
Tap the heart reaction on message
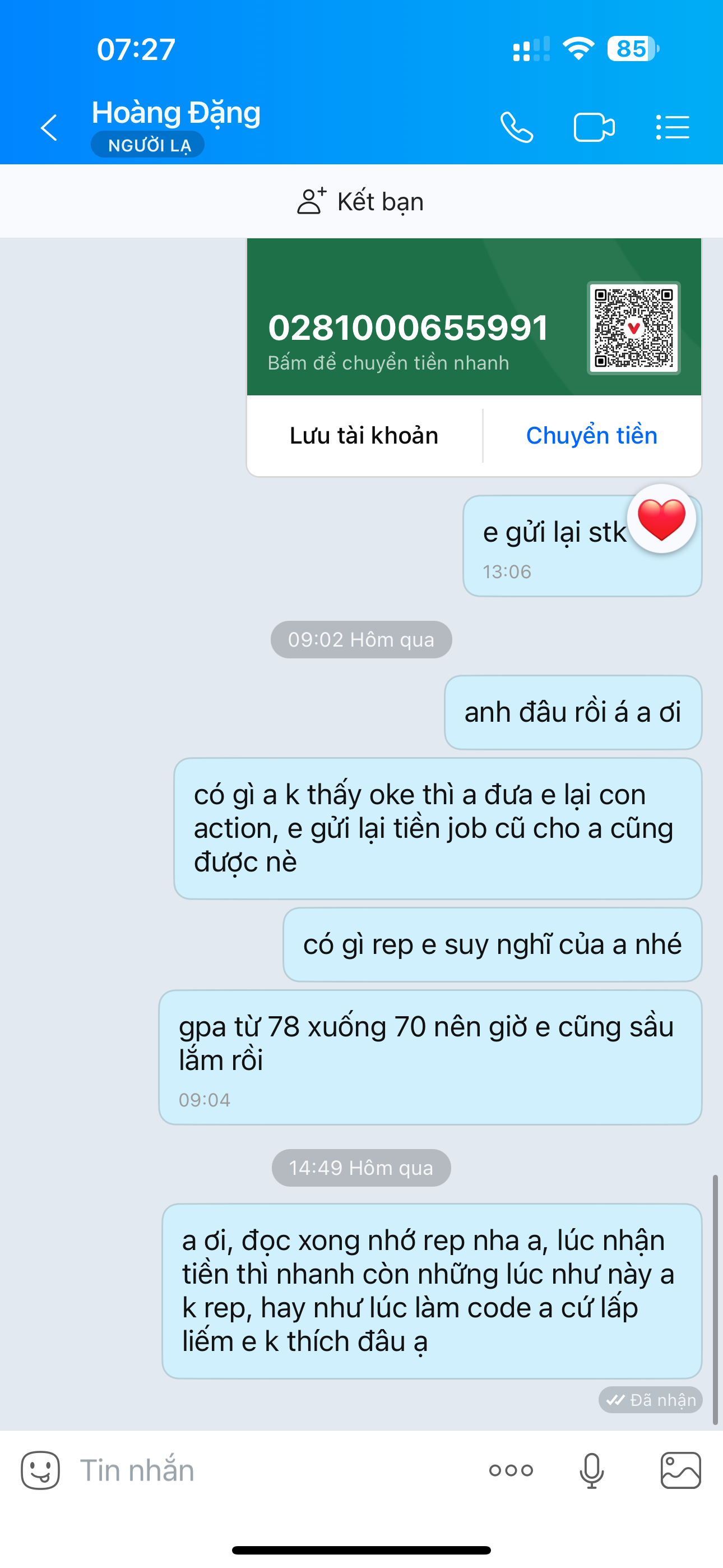tap(661, 519)
